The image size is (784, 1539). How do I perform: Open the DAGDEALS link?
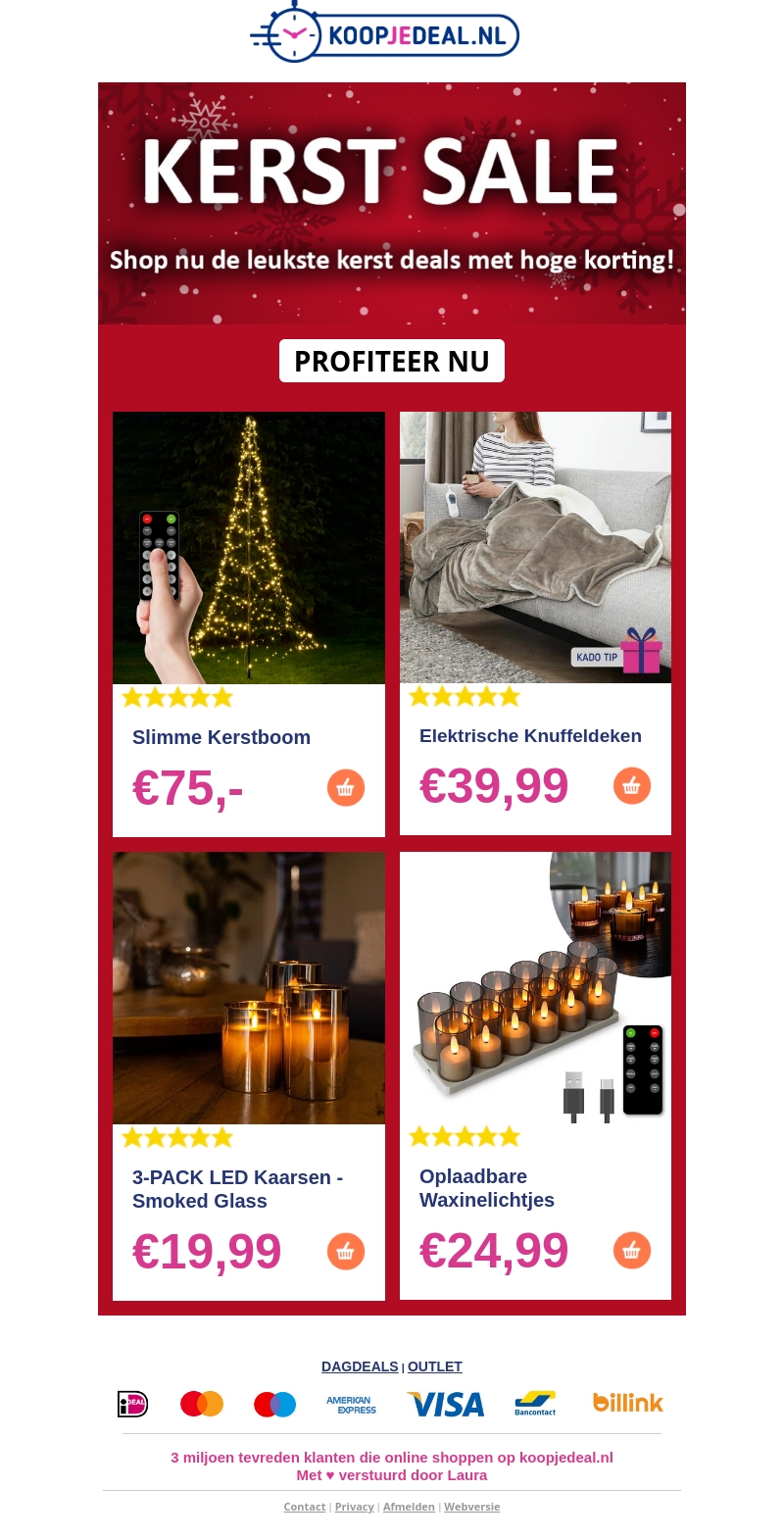click(x=360, y=1366)
